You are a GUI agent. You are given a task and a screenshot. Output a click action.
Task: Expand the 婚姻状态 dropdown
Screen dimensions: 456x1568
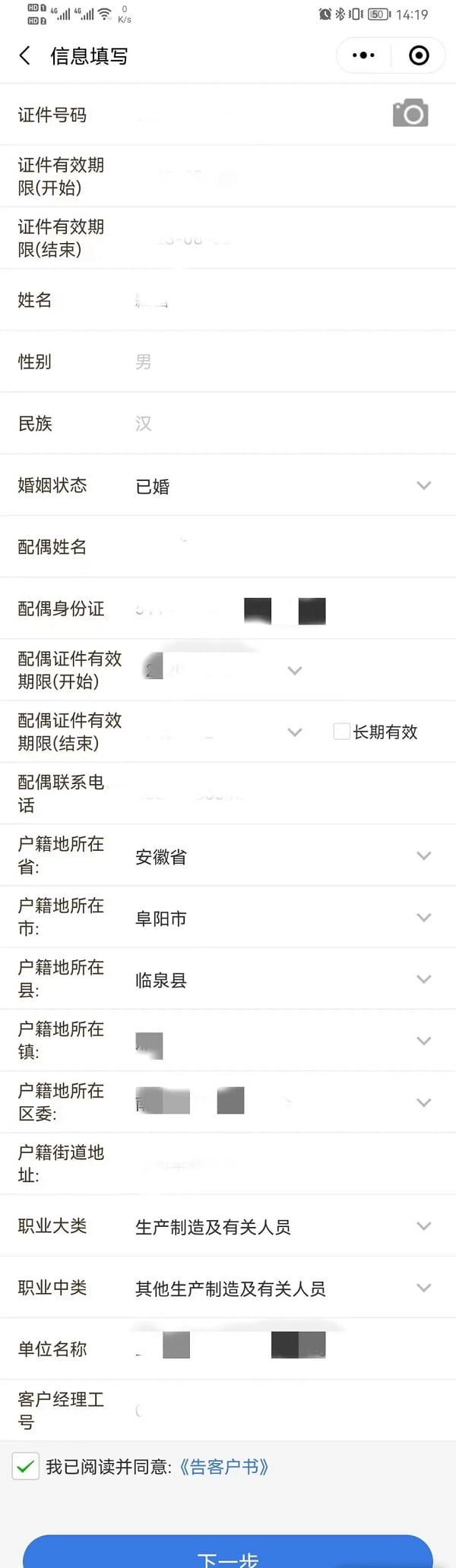423,485
